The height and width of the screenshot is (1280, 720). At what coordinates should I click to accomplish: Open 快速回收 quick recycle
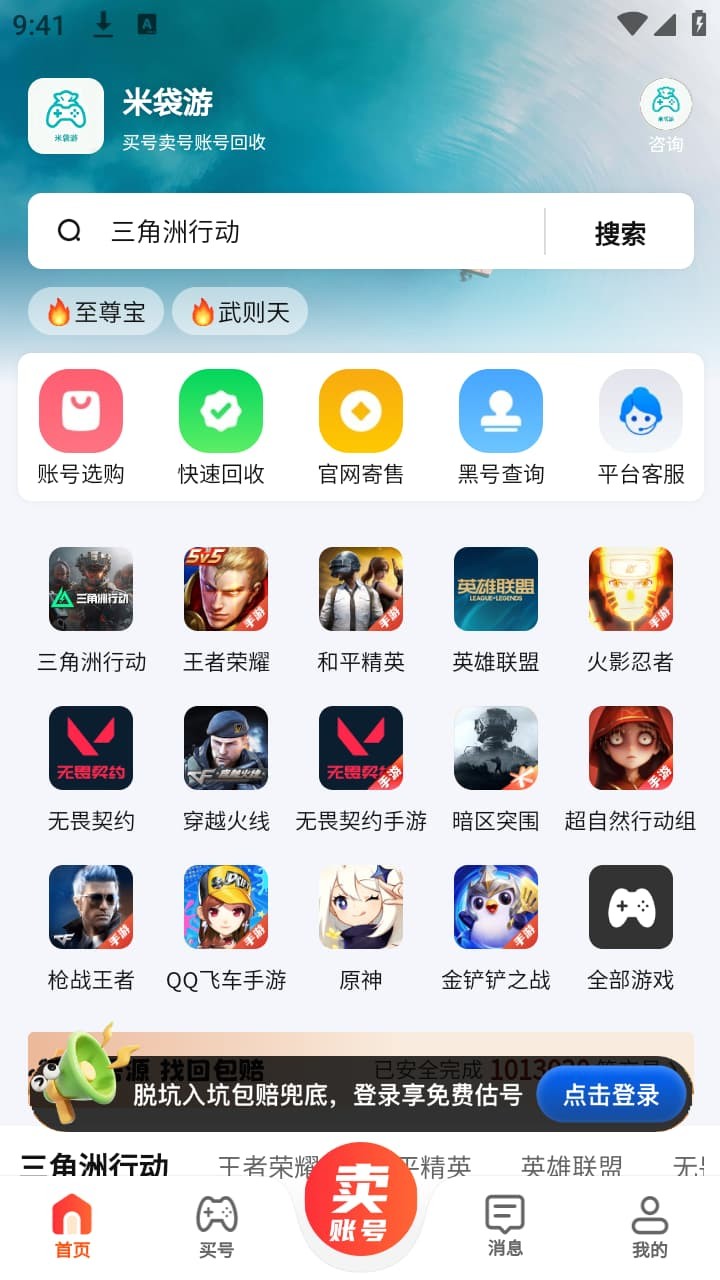(221, 427)
